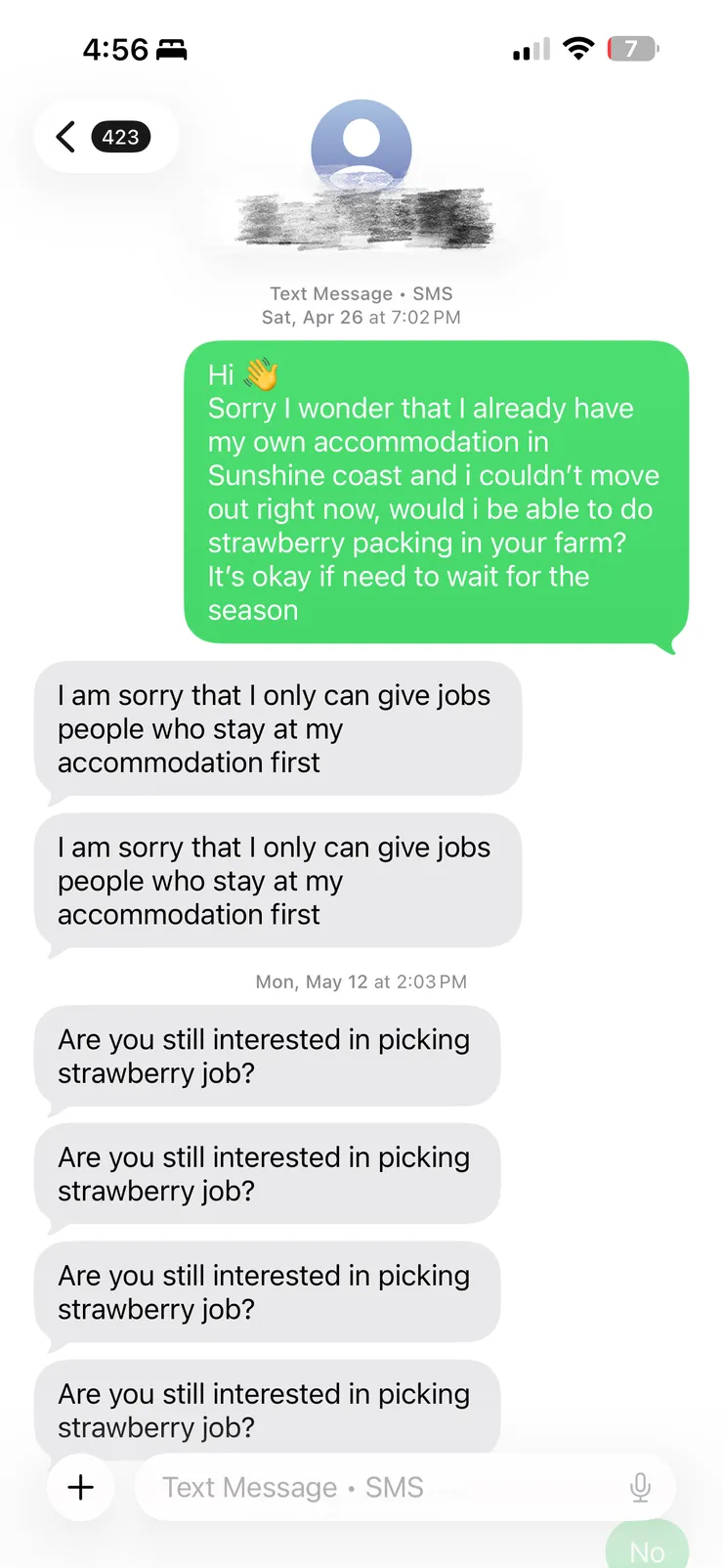Viewport: 723px width, 1568px height.
Task: Open the plus attachments menu
Action: tap(81, 1487)
